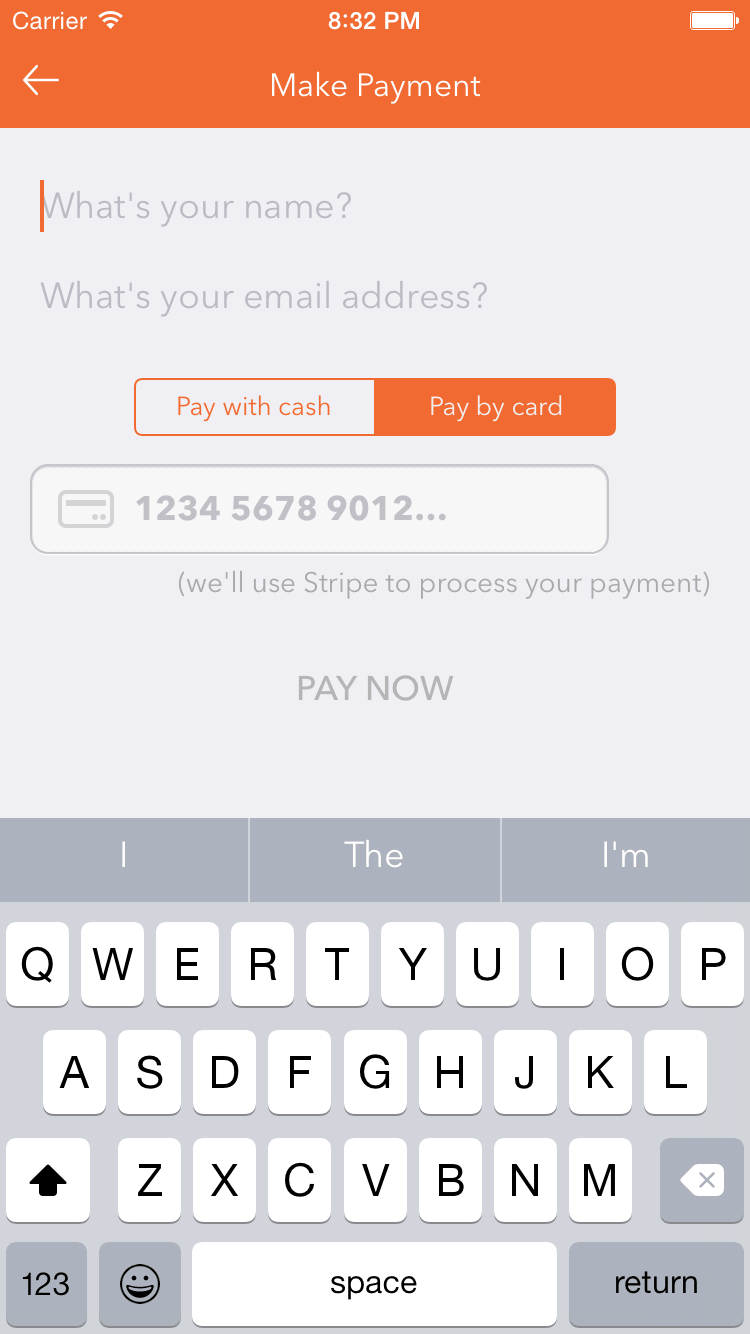Open the emoji keyboard
The image size is (750, 1334).
140,1284
